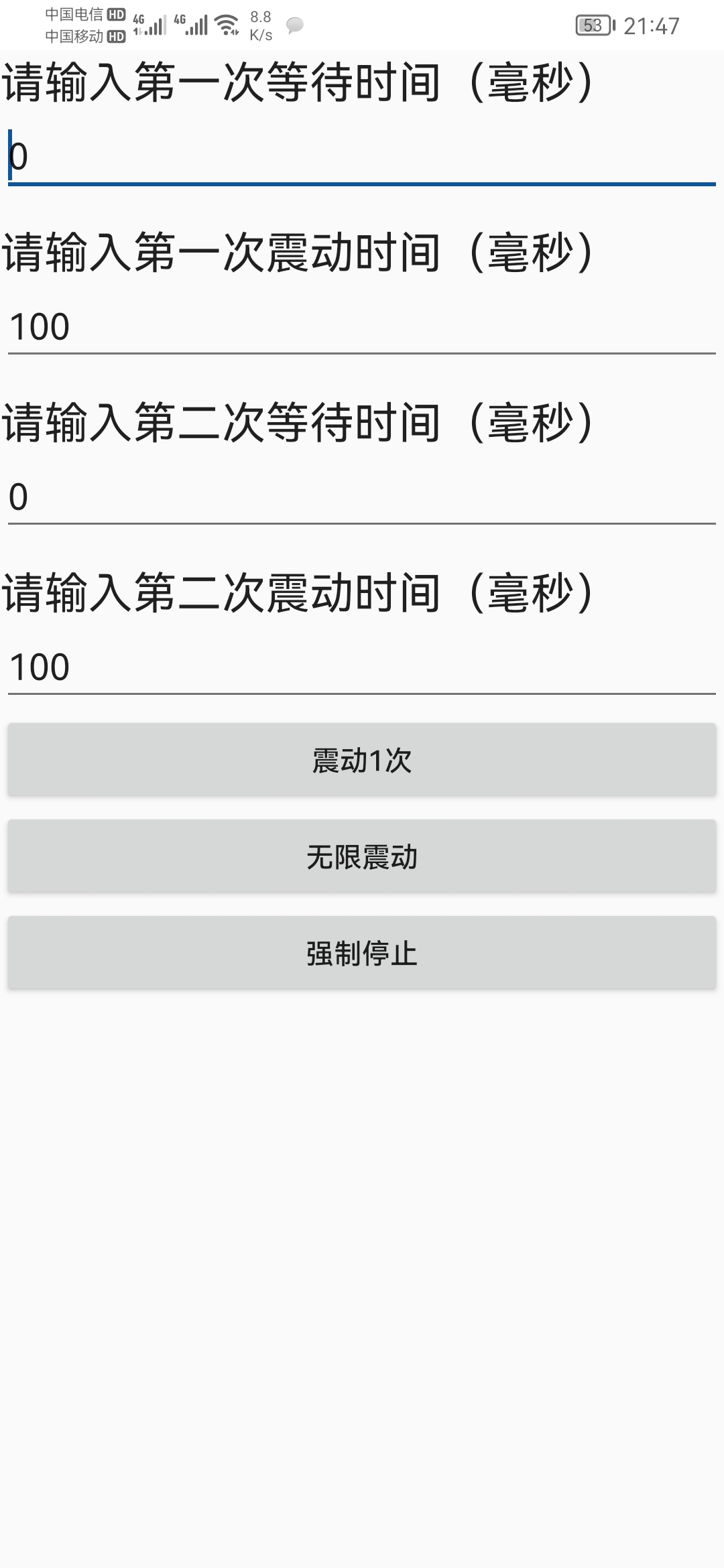This screenshot has height=1568, width=724.
Task: Start 无限震动 infinite vibration
Action: coord(362,856)
